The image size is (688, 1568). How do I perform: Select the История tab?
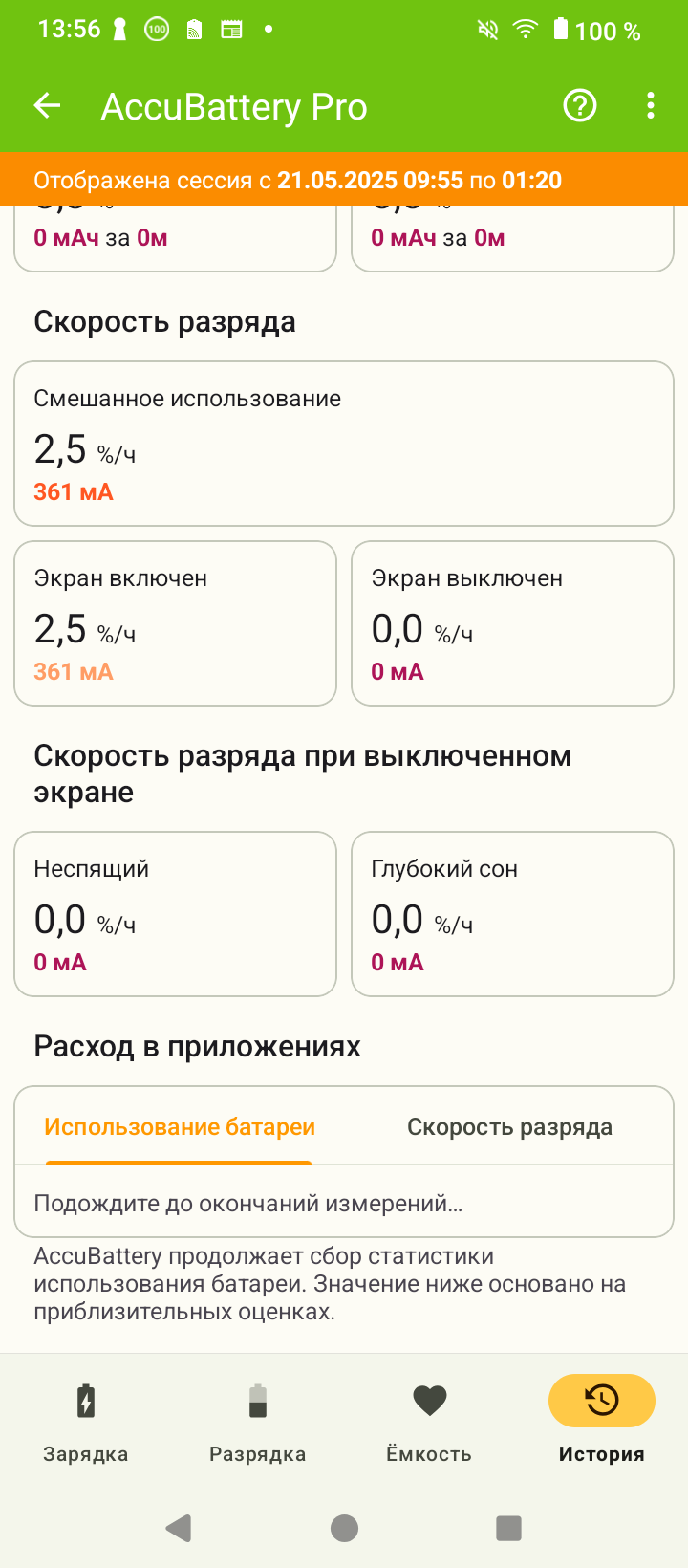(x=601, y=1421)
